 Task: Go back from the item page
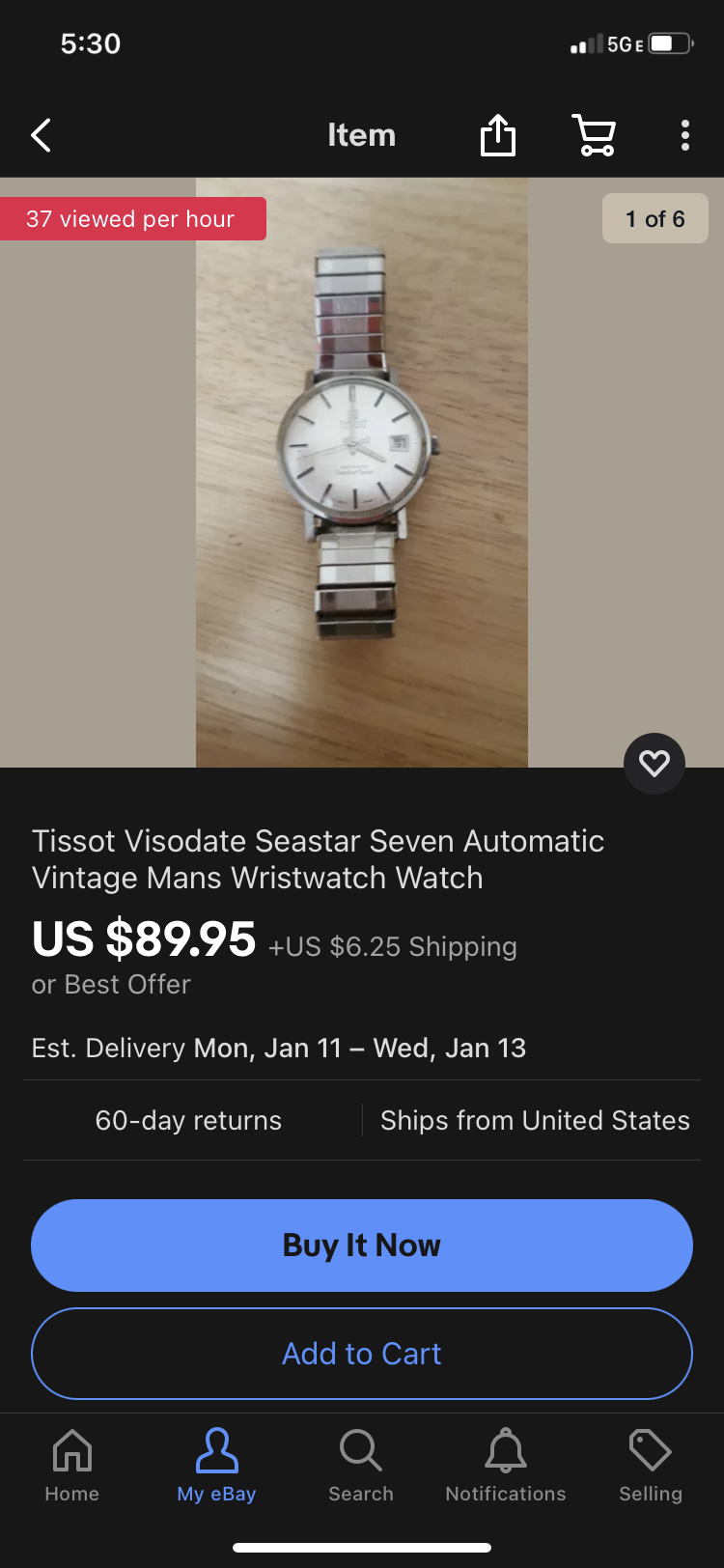tap(42, 135)
